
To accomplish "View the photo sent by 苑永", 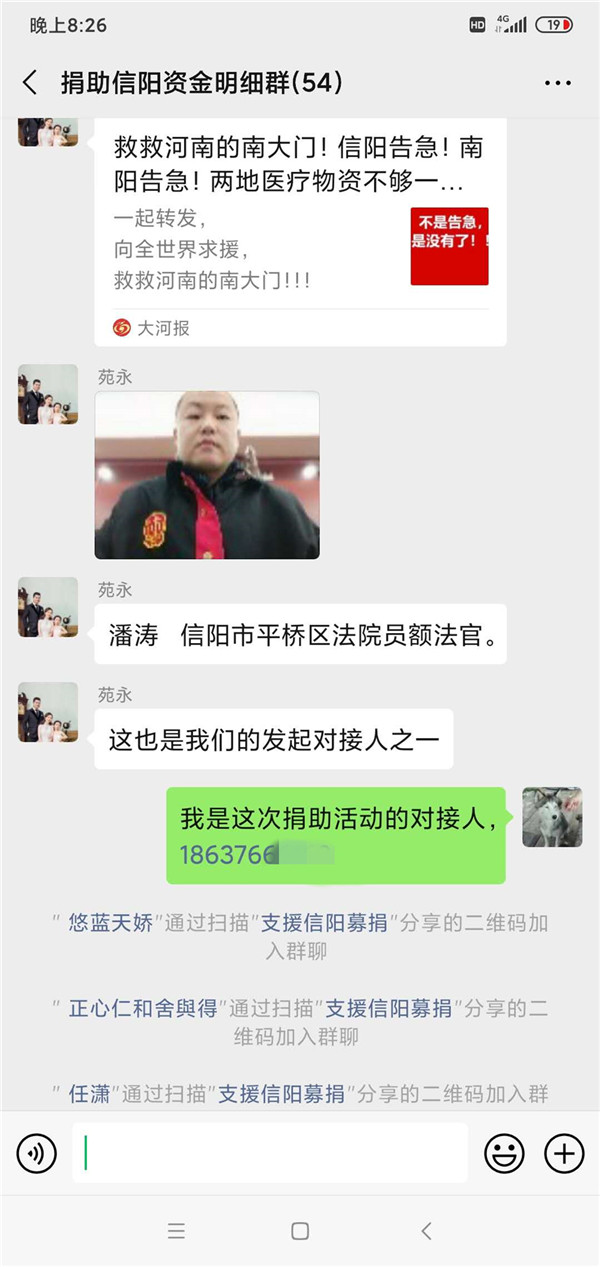I will [207, 474].
